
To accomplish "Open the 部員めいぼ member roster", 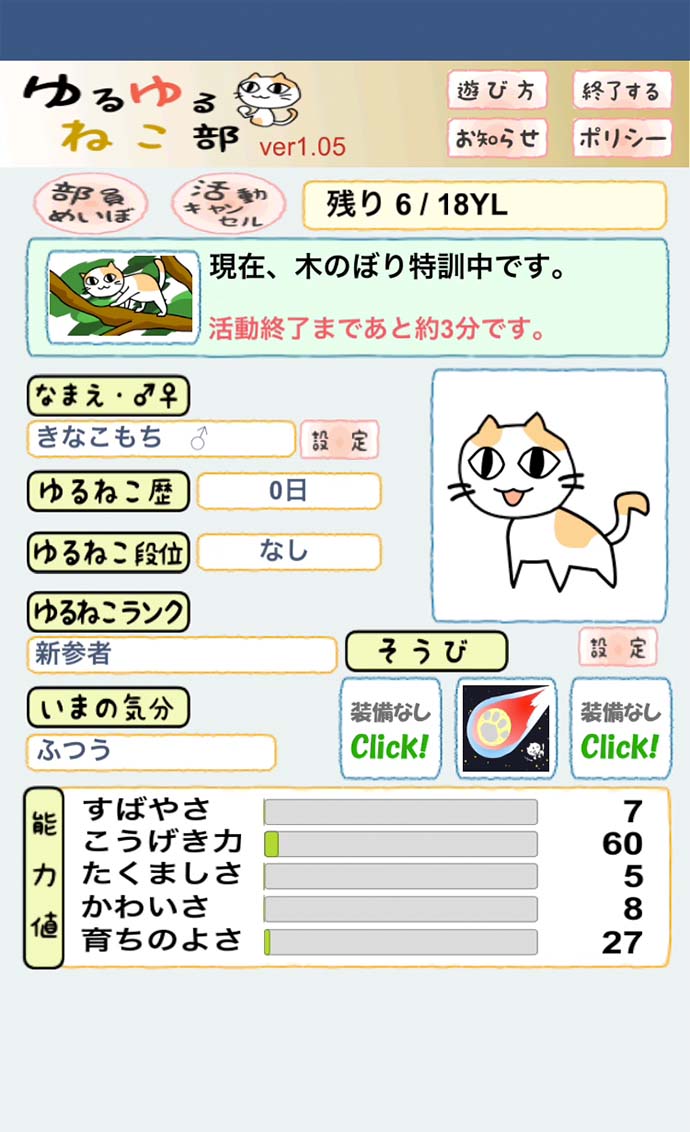I will coord(91,205).
